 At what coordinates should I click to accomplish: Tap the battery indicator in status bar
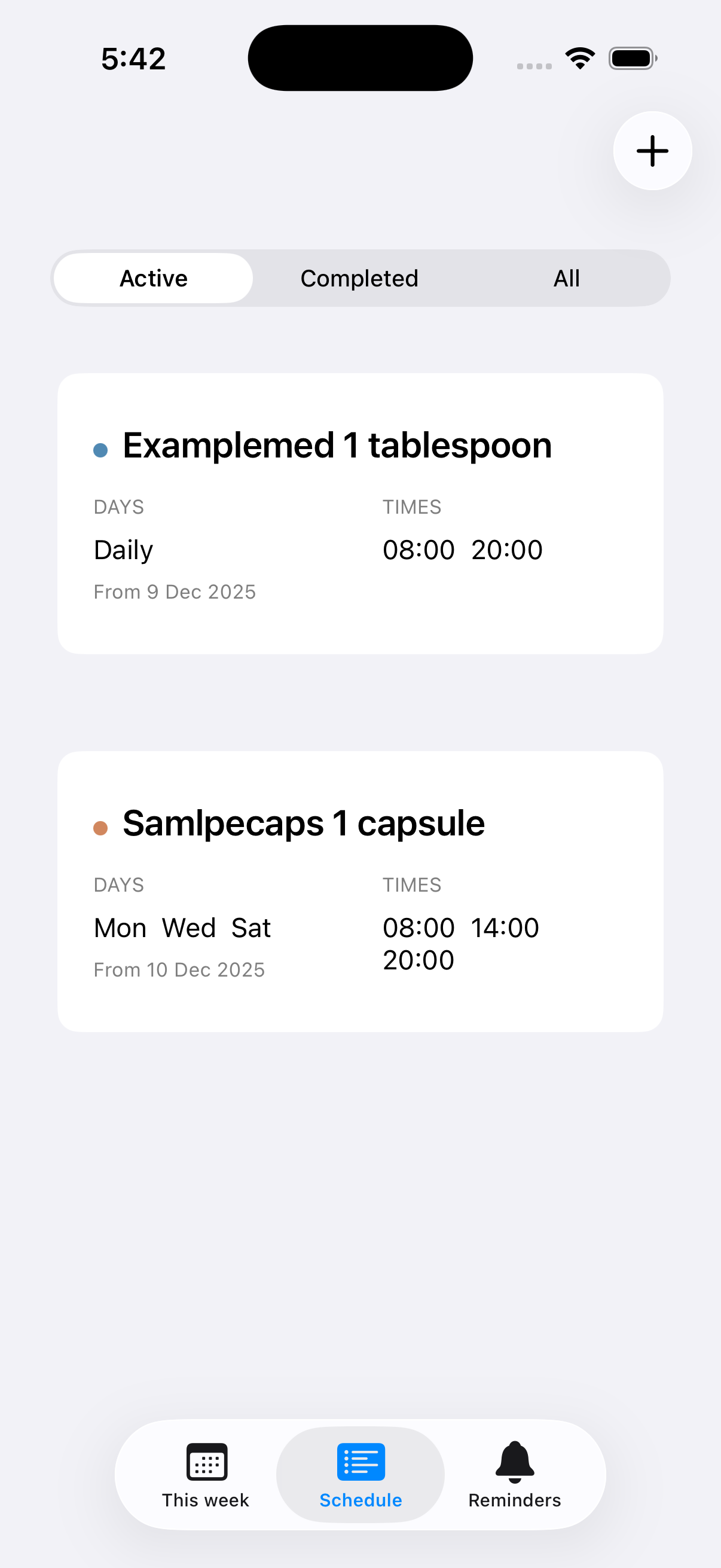631,57
